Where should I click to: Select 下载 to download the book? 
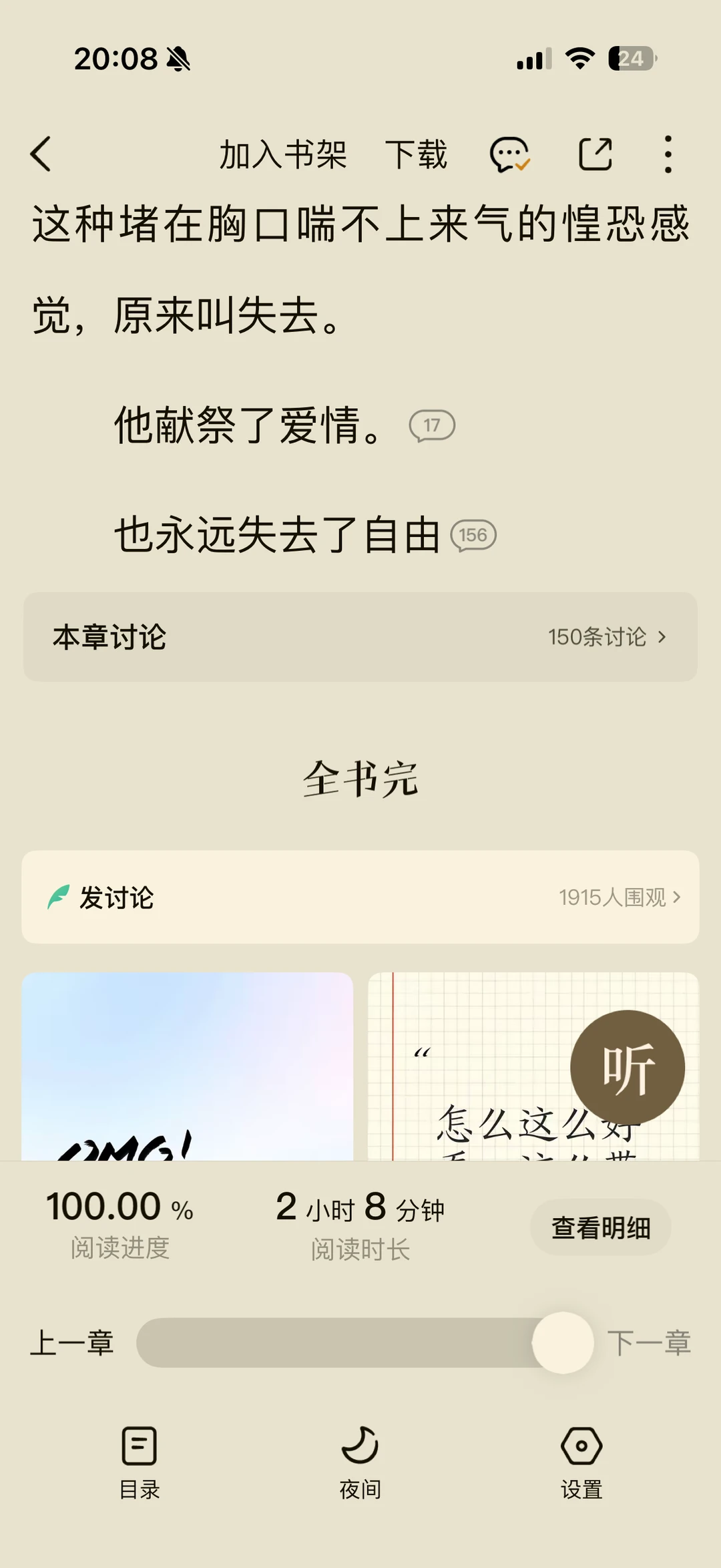point(419,154)
